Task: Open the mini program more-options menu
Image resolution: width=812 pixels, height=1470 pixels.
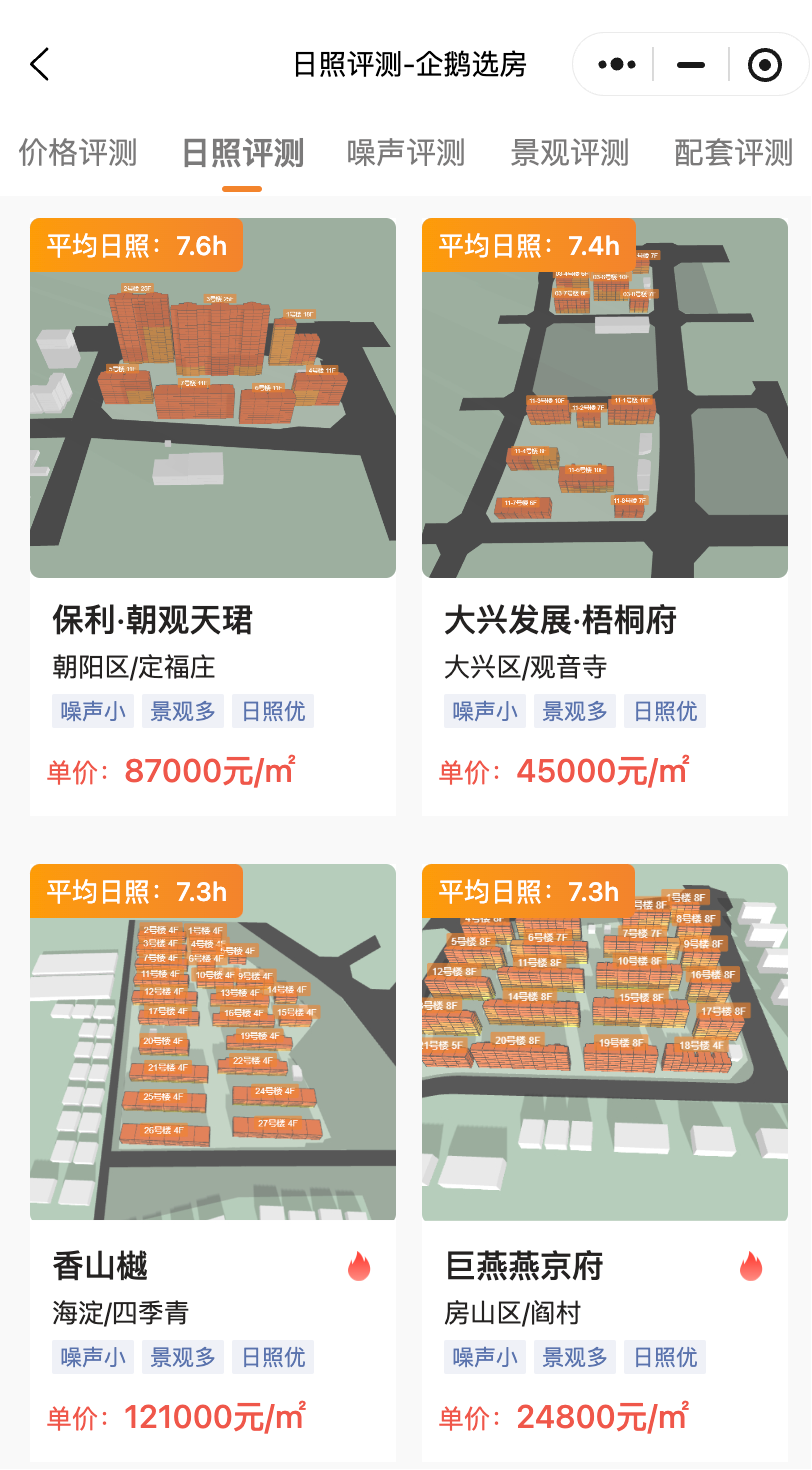Action: pos(616,65)
